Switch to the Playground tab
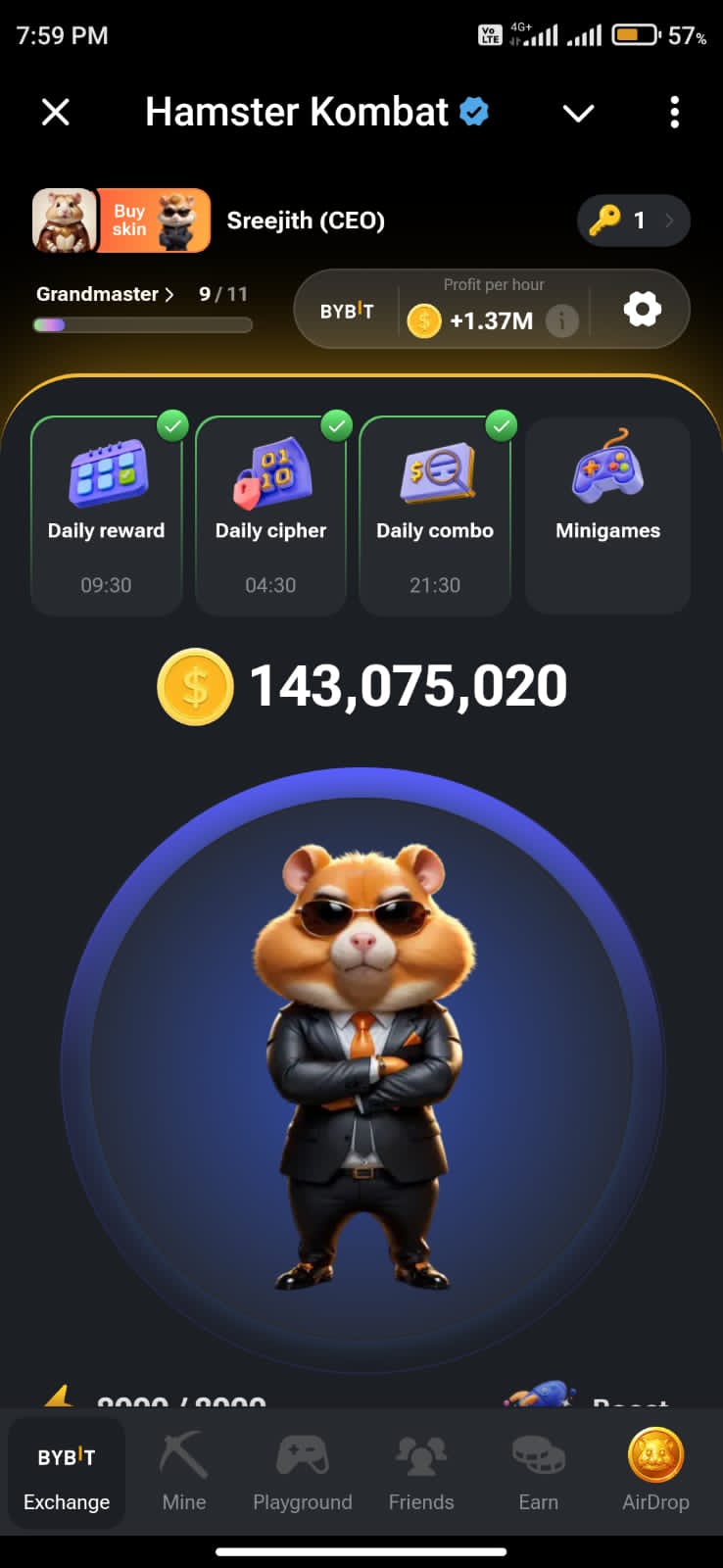The height and width of the screenshot is (1568, 723). [303, 1472]
